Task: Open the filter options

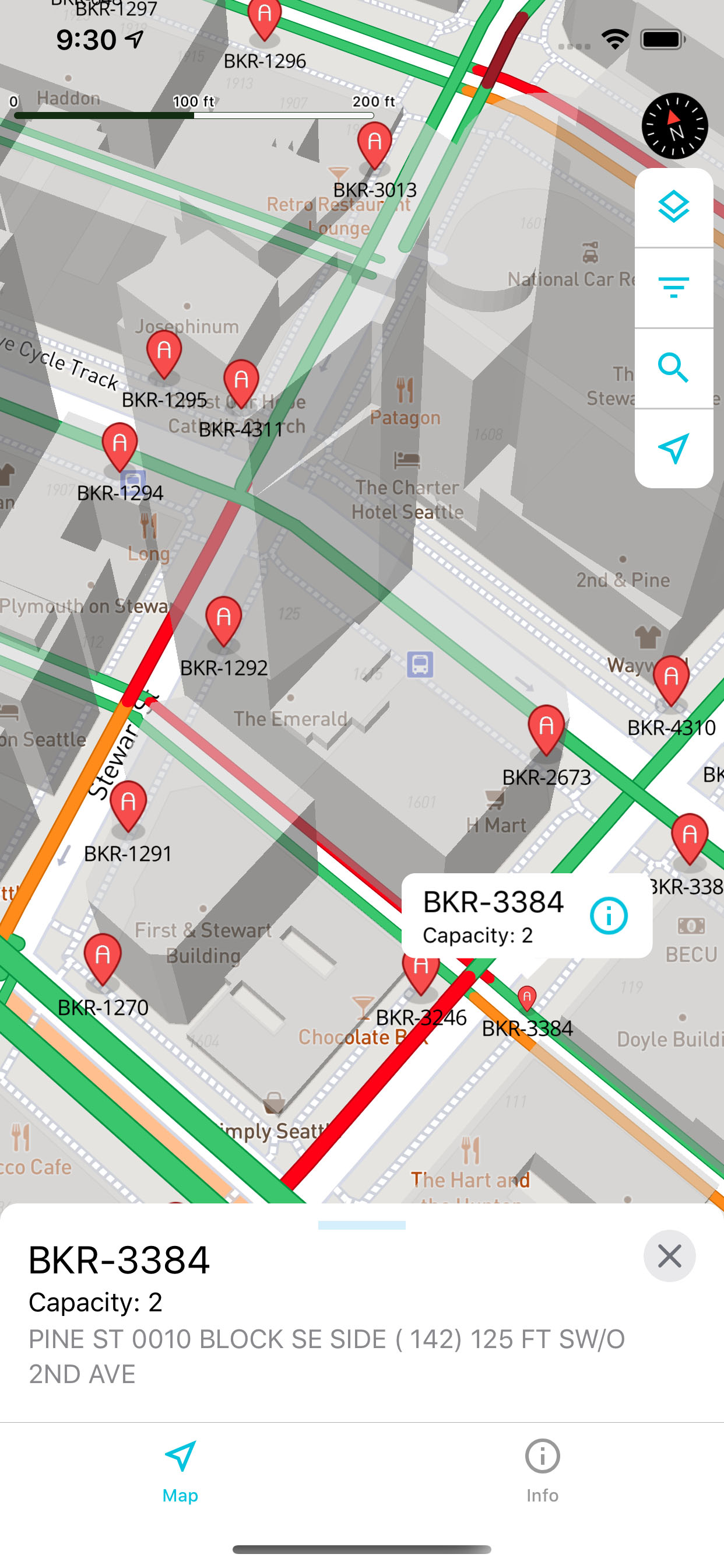Action: click(673, 288)
